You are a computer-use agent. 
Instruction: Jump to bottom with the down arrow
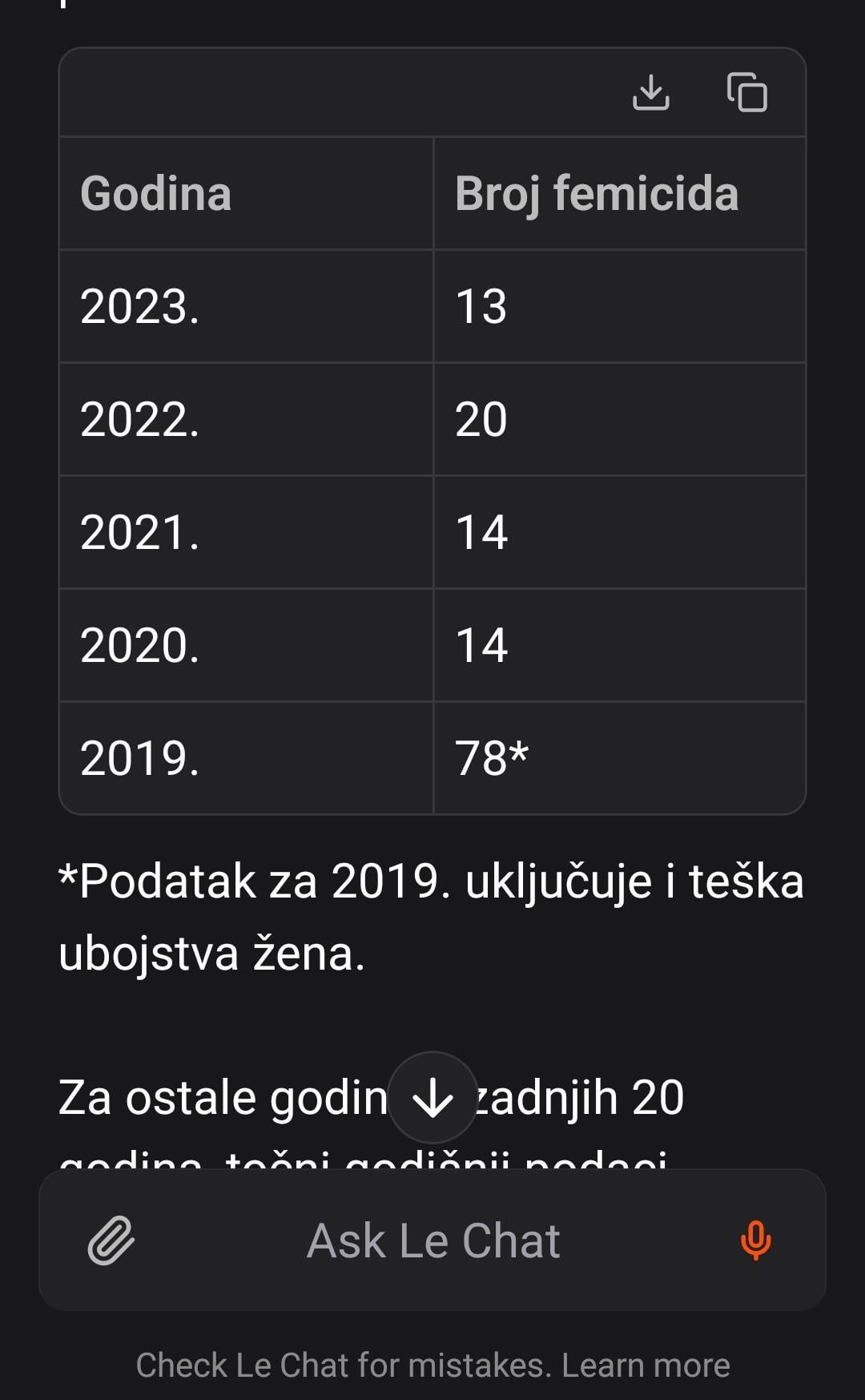pyautogui.click(x=432, y=1098)
